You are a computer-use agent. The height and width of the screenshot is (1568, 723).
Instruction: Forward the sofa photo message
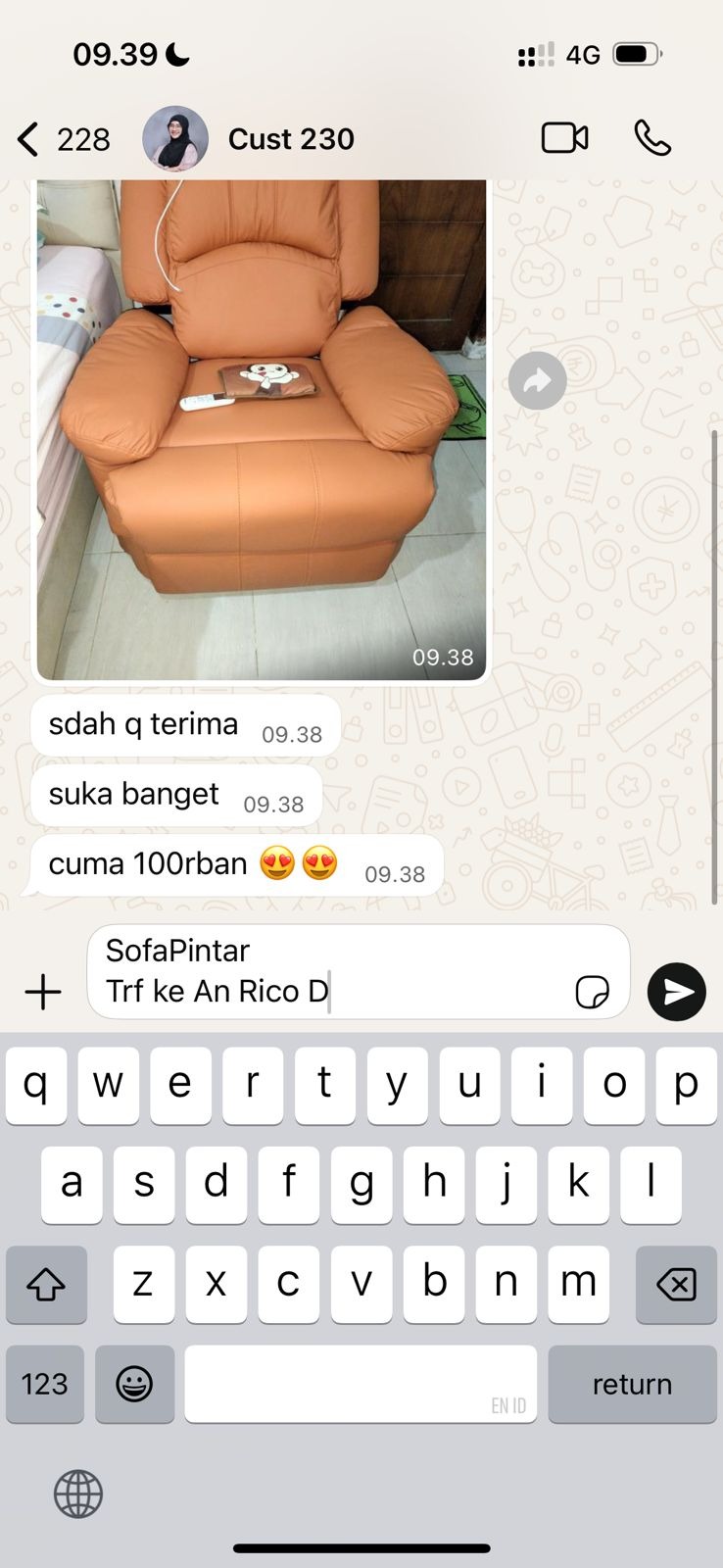click(x=537, y=380)
